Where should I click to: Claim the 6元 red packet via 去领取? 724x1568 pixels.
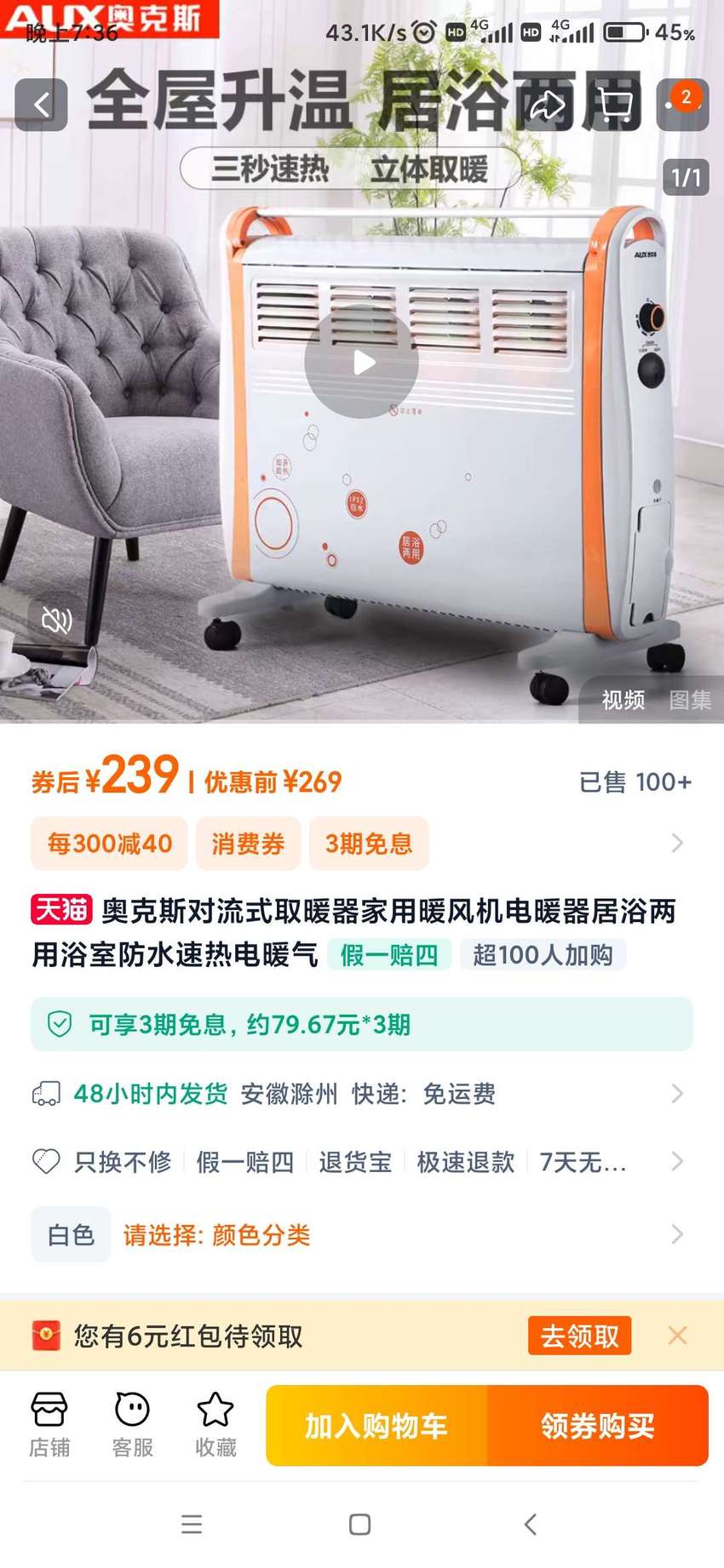[x=579, y=1336]
